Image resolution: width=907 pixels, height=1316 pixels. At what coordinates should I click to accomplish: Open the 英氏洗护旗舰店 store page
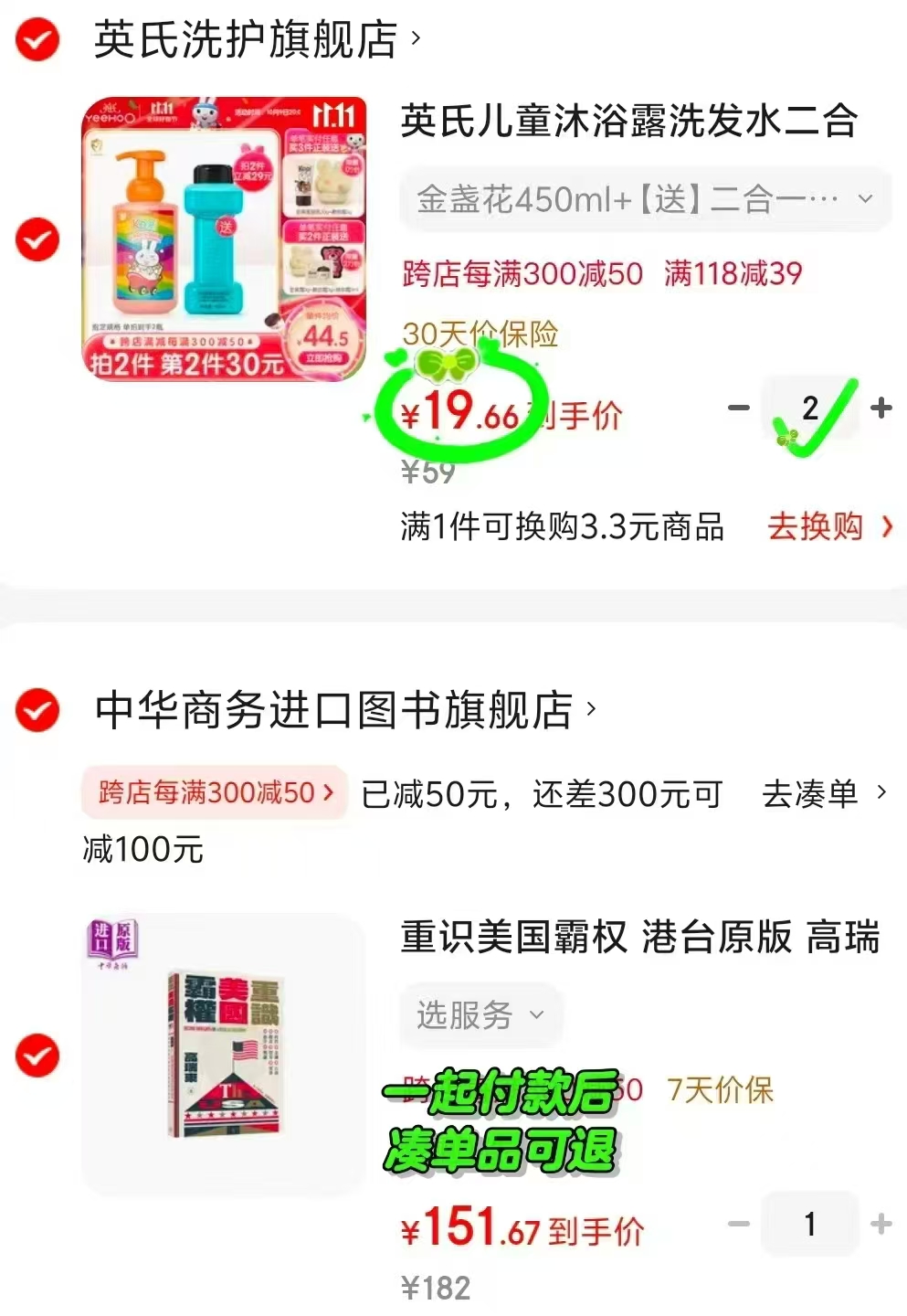(x=247, y=40)
